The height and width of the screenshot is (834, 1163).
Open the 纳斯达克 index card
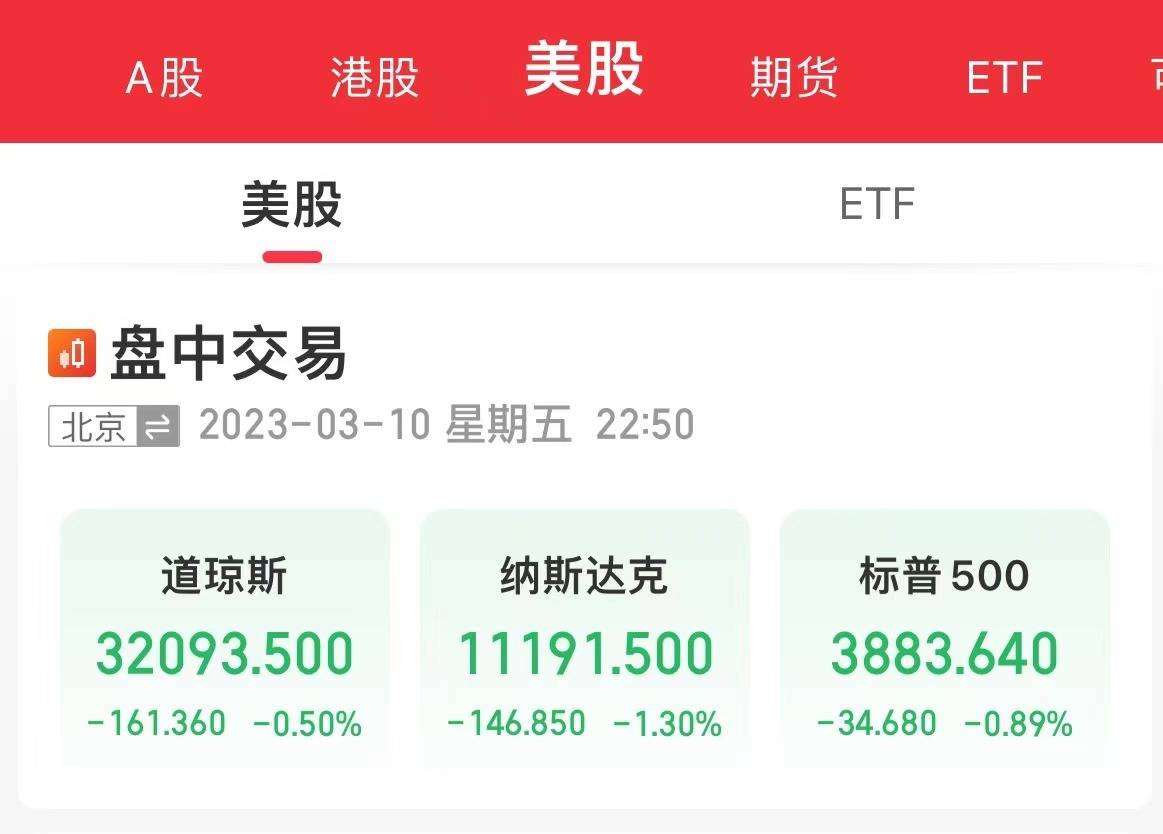click(584, 640)
